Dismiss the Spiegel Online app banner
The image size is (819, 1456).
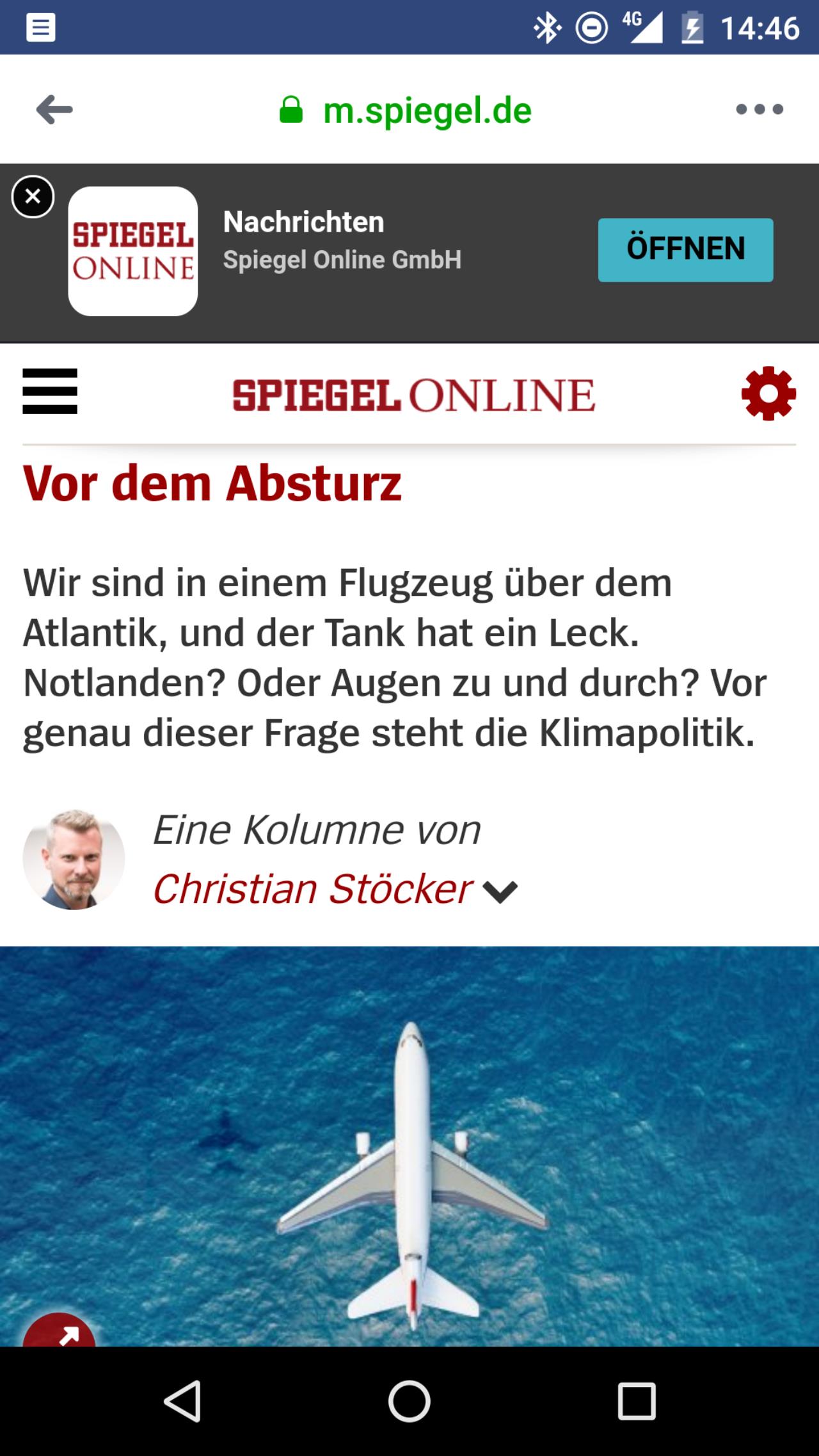(33, 196)
